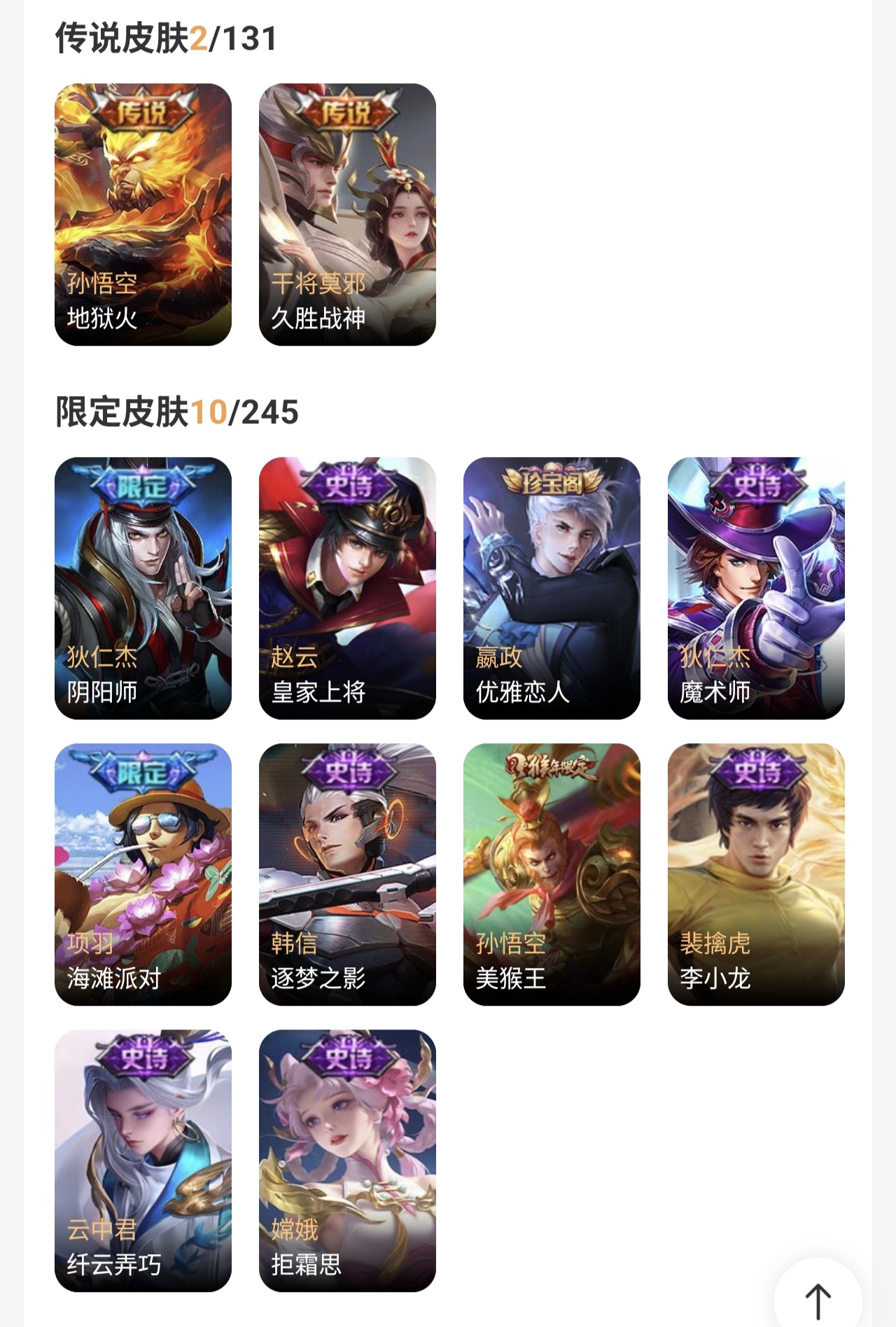View 狄仁杰 魔术师 skin card

click(x=756, y=588)
